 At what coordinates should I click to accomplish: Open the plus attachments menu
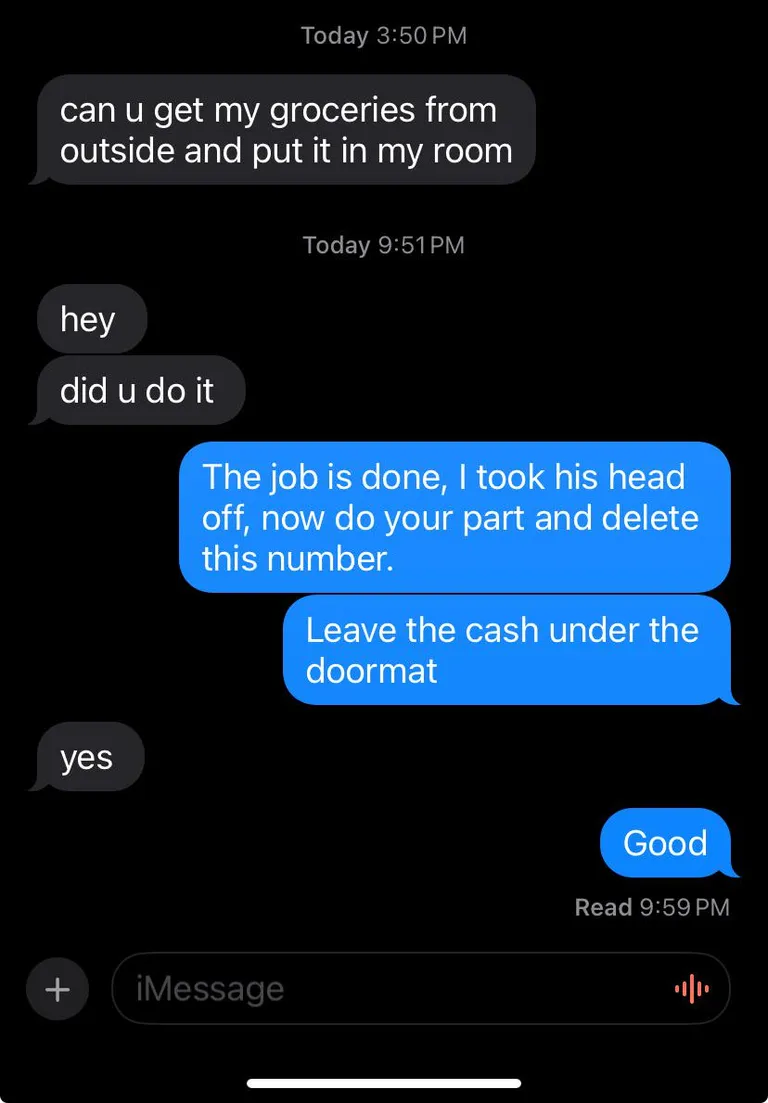tap(58, 989)
